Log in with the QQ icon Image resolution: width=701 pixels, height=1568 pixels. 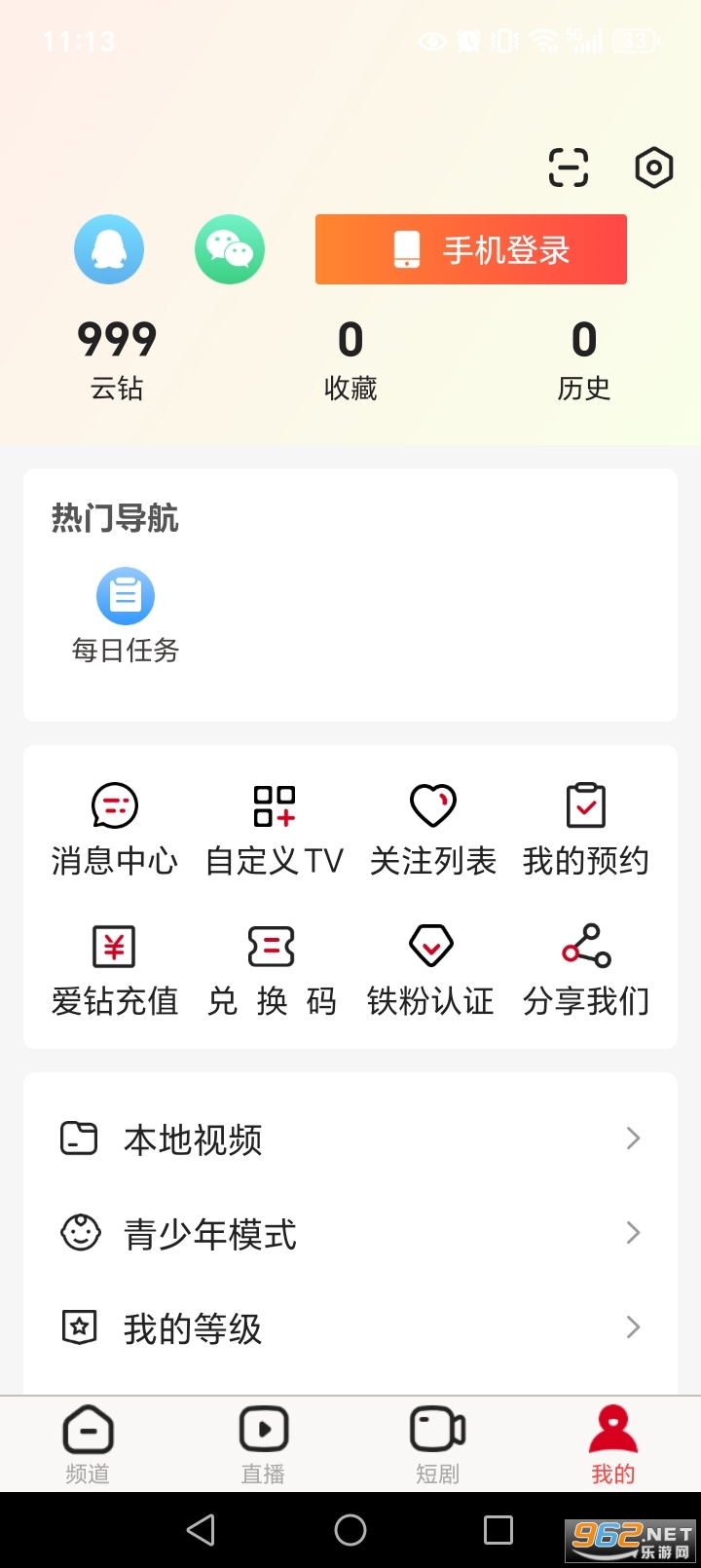click(109, 249)
